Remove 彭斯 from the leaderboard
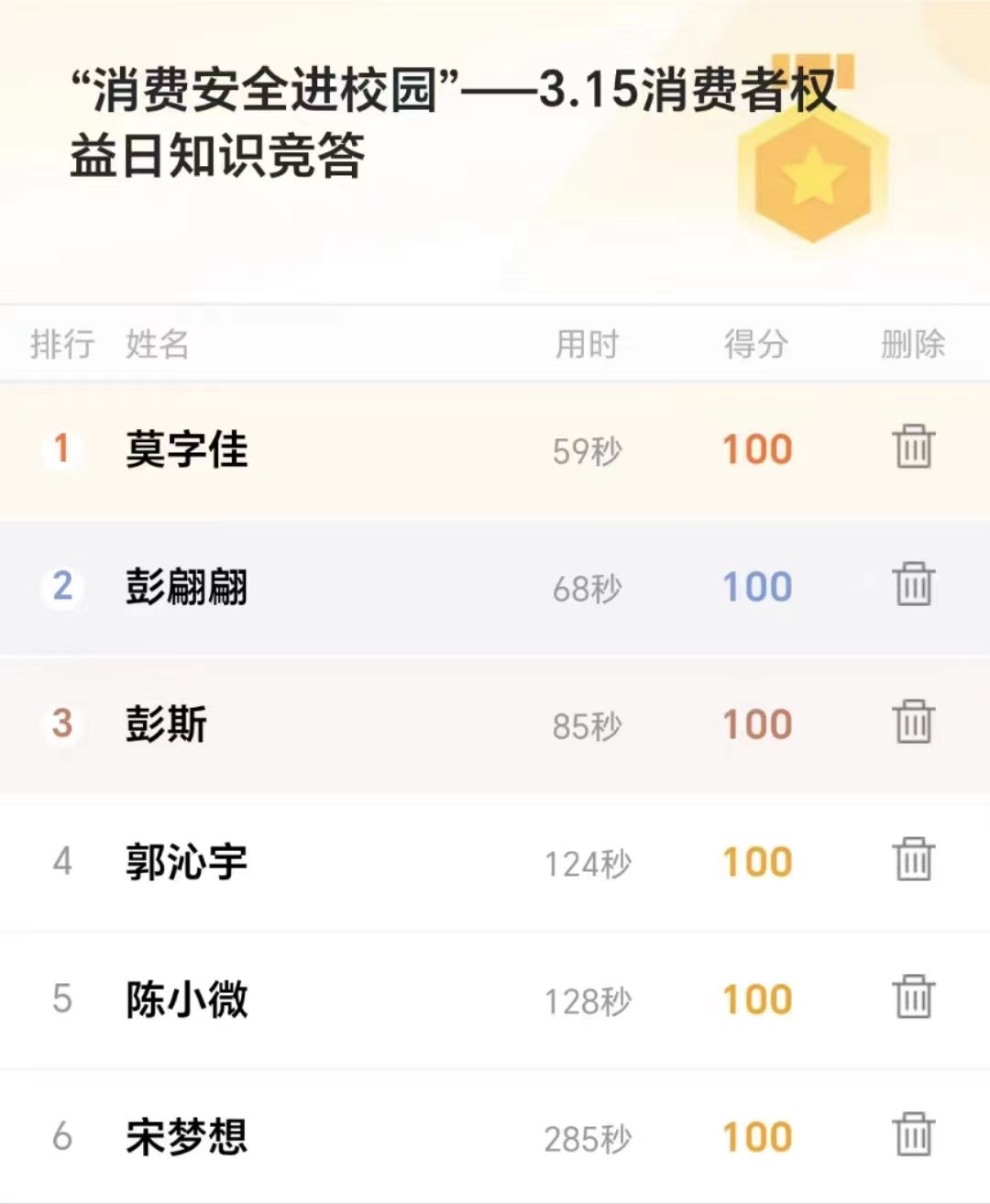 tap(913, 723)
